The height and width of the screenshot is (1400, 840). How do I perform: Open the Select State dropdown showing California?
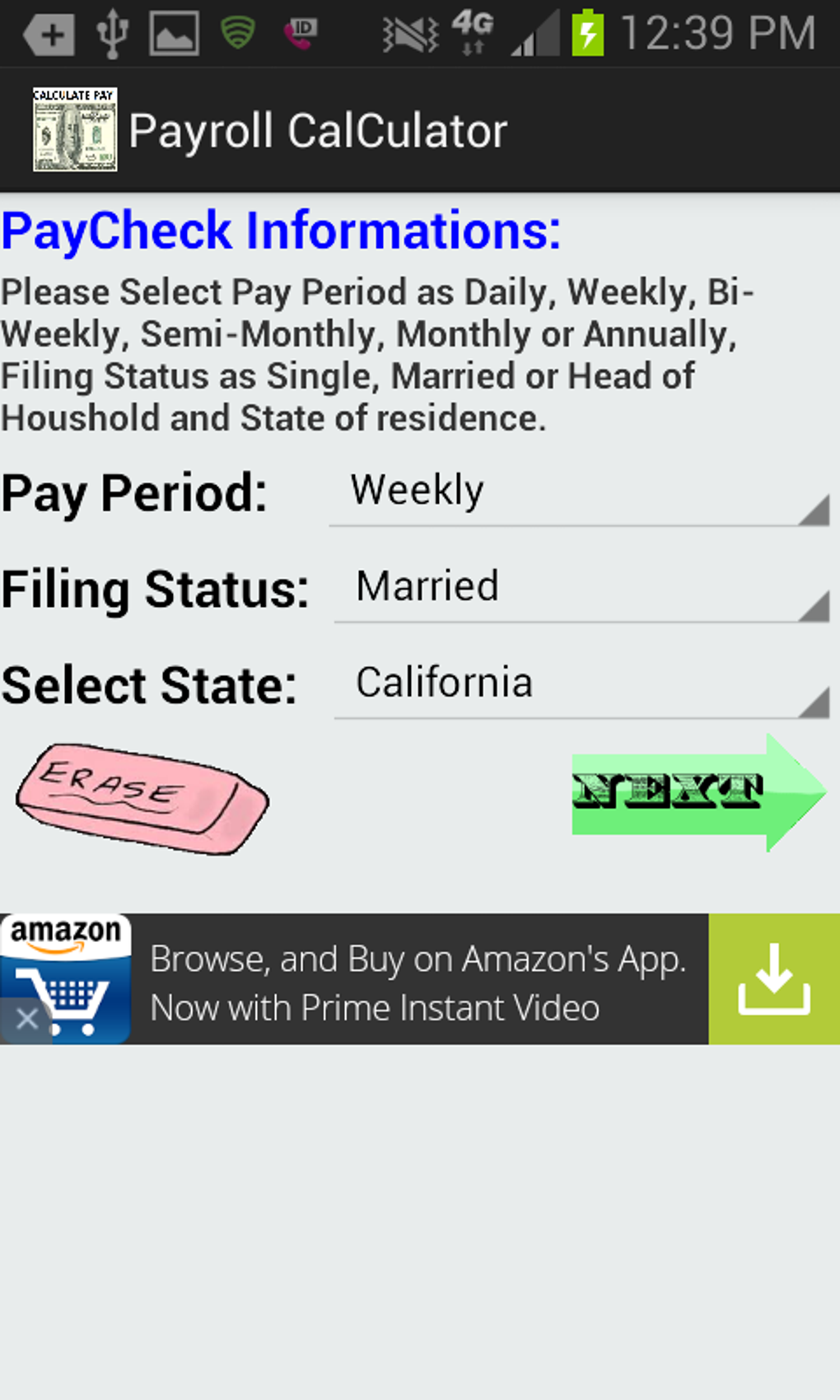[x=581, y=685]
